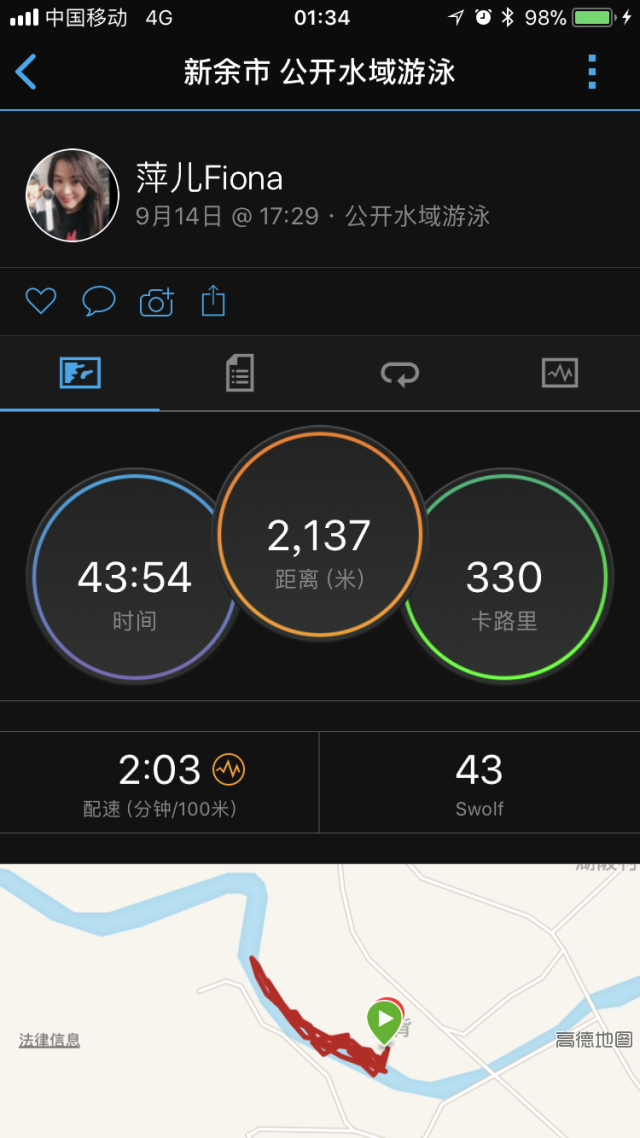Like this swimming activity
Image resolution: width=640 pixels, height=1138 pixels.
(41, 301)
